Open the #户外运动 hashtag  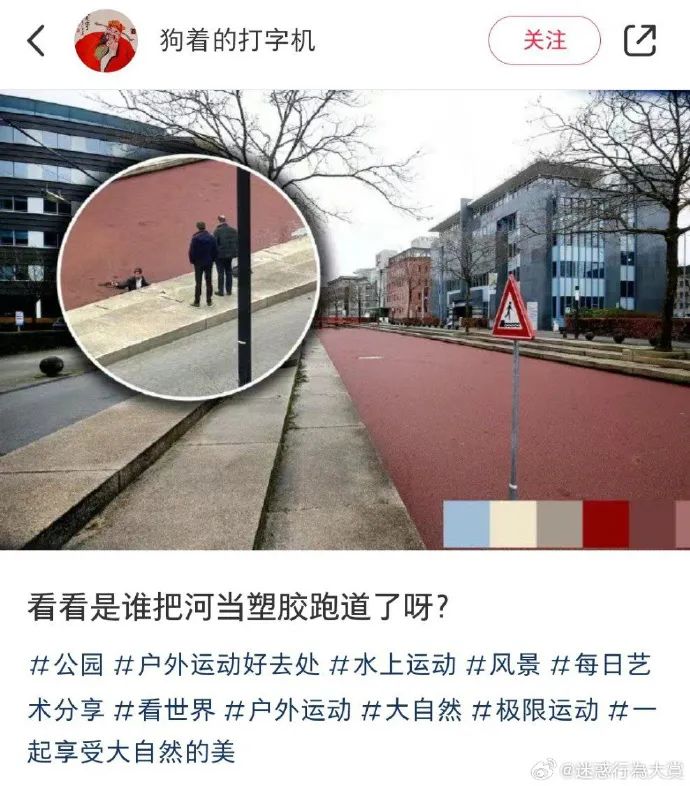click(287, 710)
